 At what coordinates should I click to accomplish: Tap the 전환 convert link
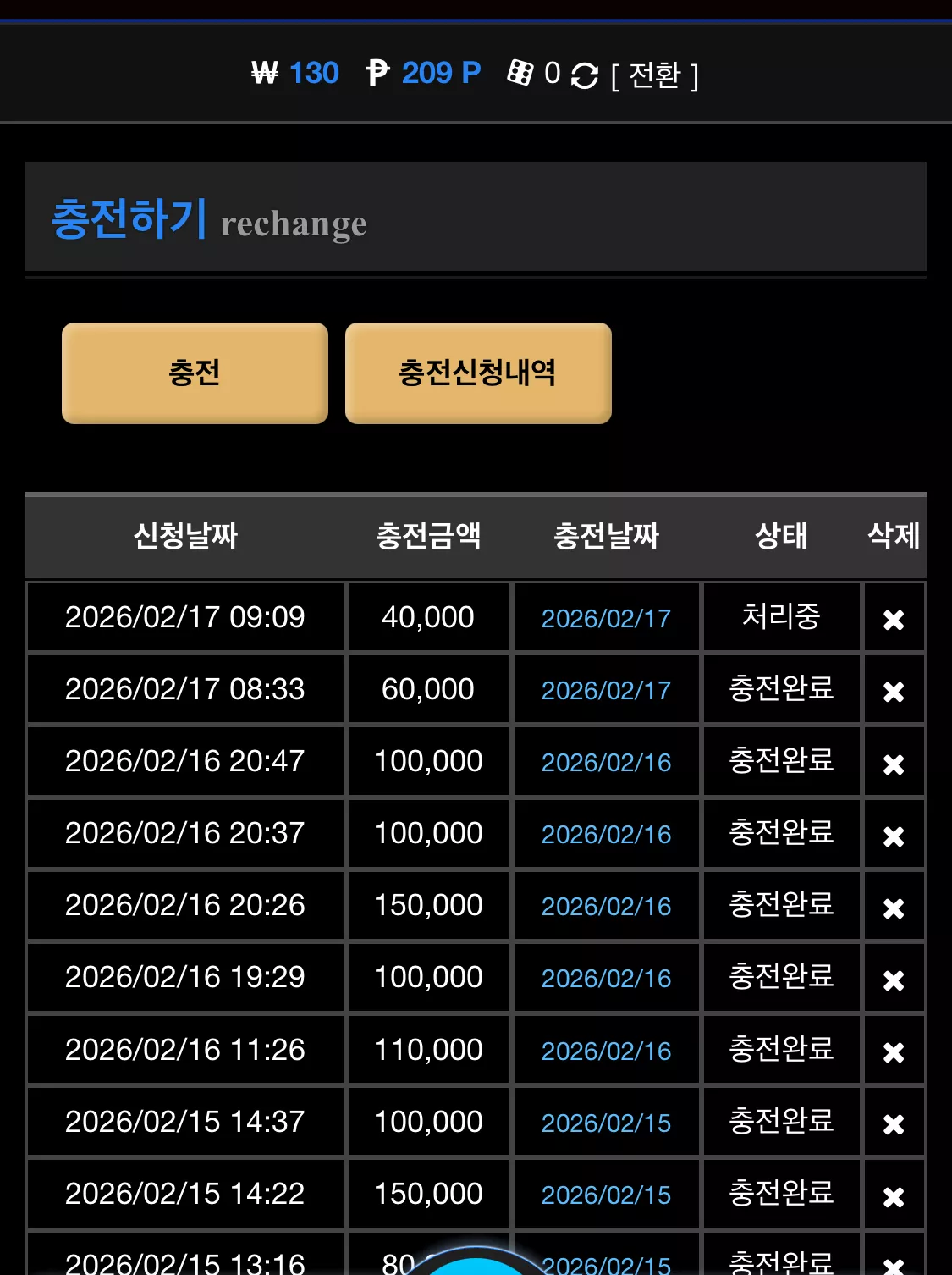point(655,75)
